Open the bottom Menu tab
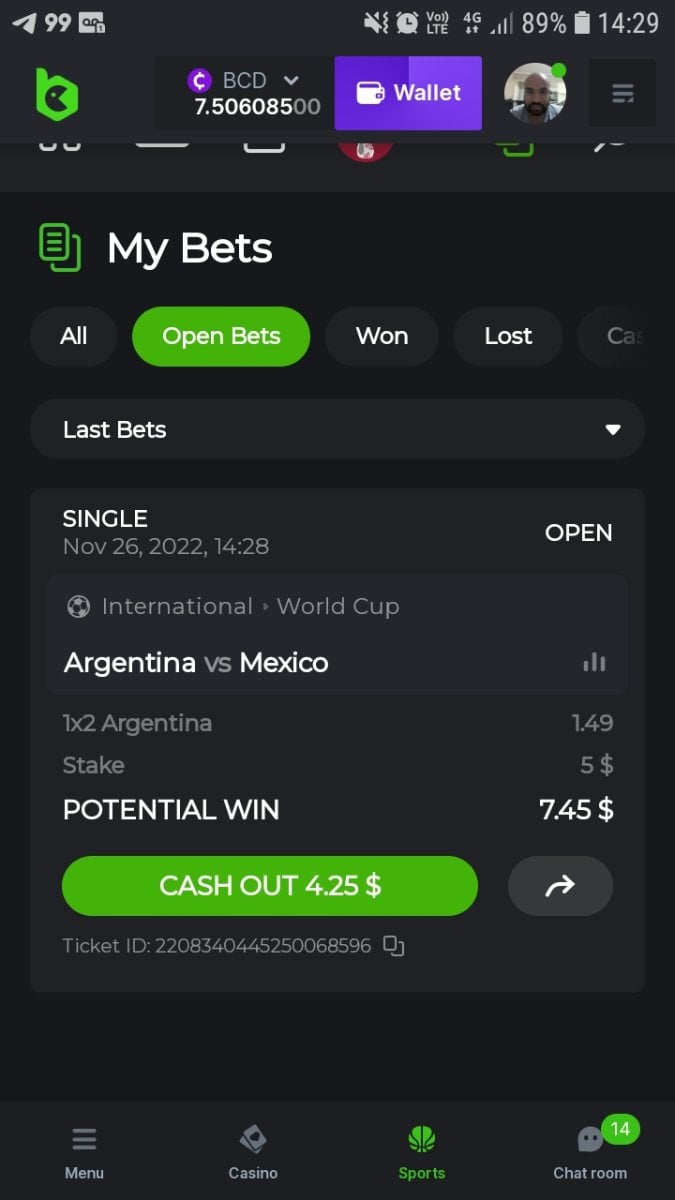The image size is (675, 1200). coord(84,1151)
